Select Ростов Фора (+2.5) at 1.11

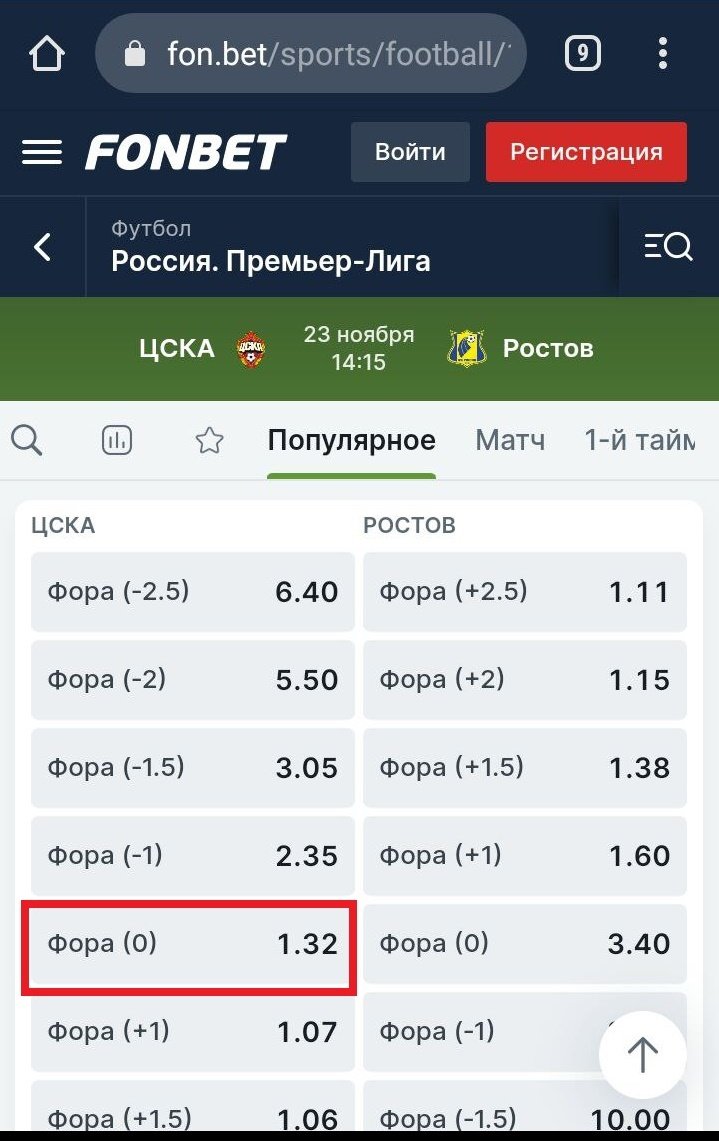point(524,592)
